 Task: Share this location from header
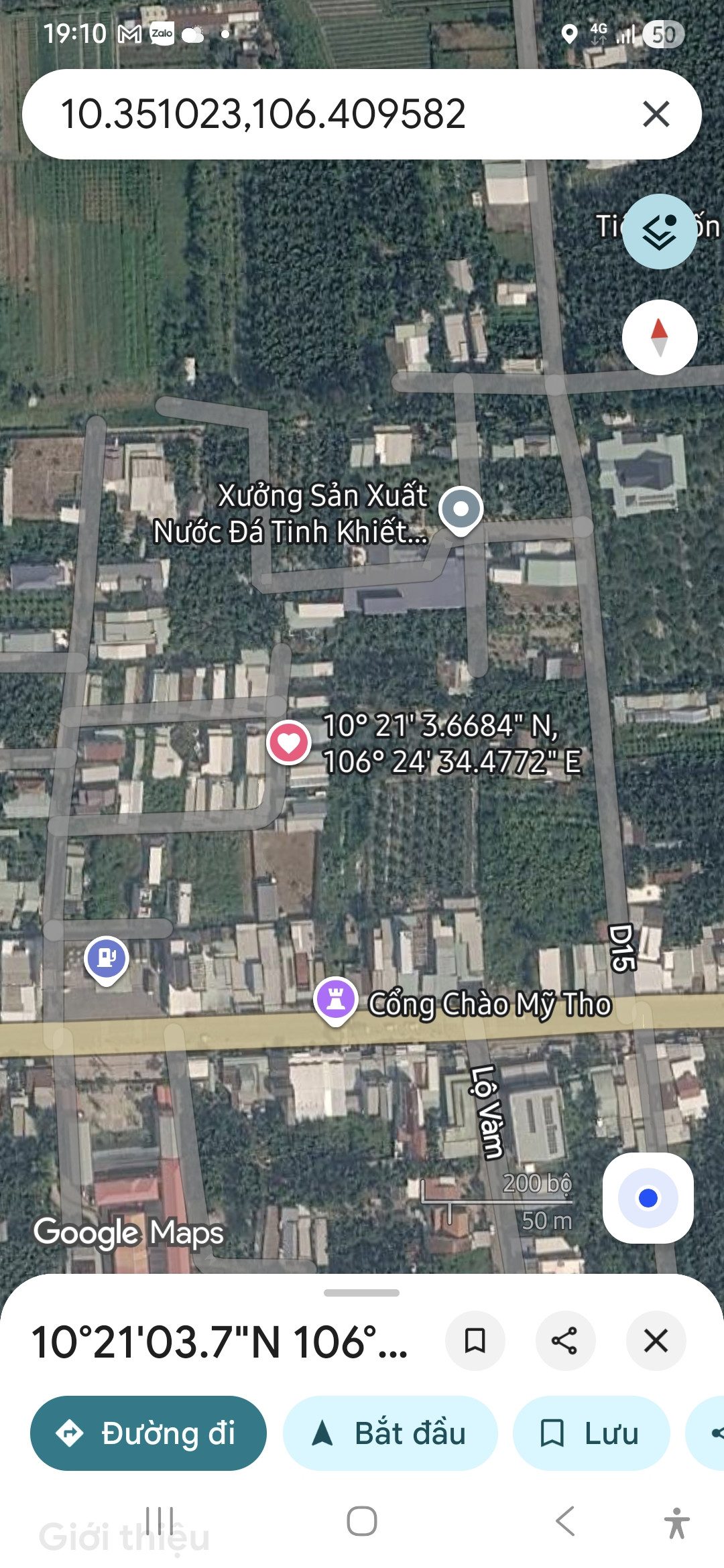(564, 1341)
